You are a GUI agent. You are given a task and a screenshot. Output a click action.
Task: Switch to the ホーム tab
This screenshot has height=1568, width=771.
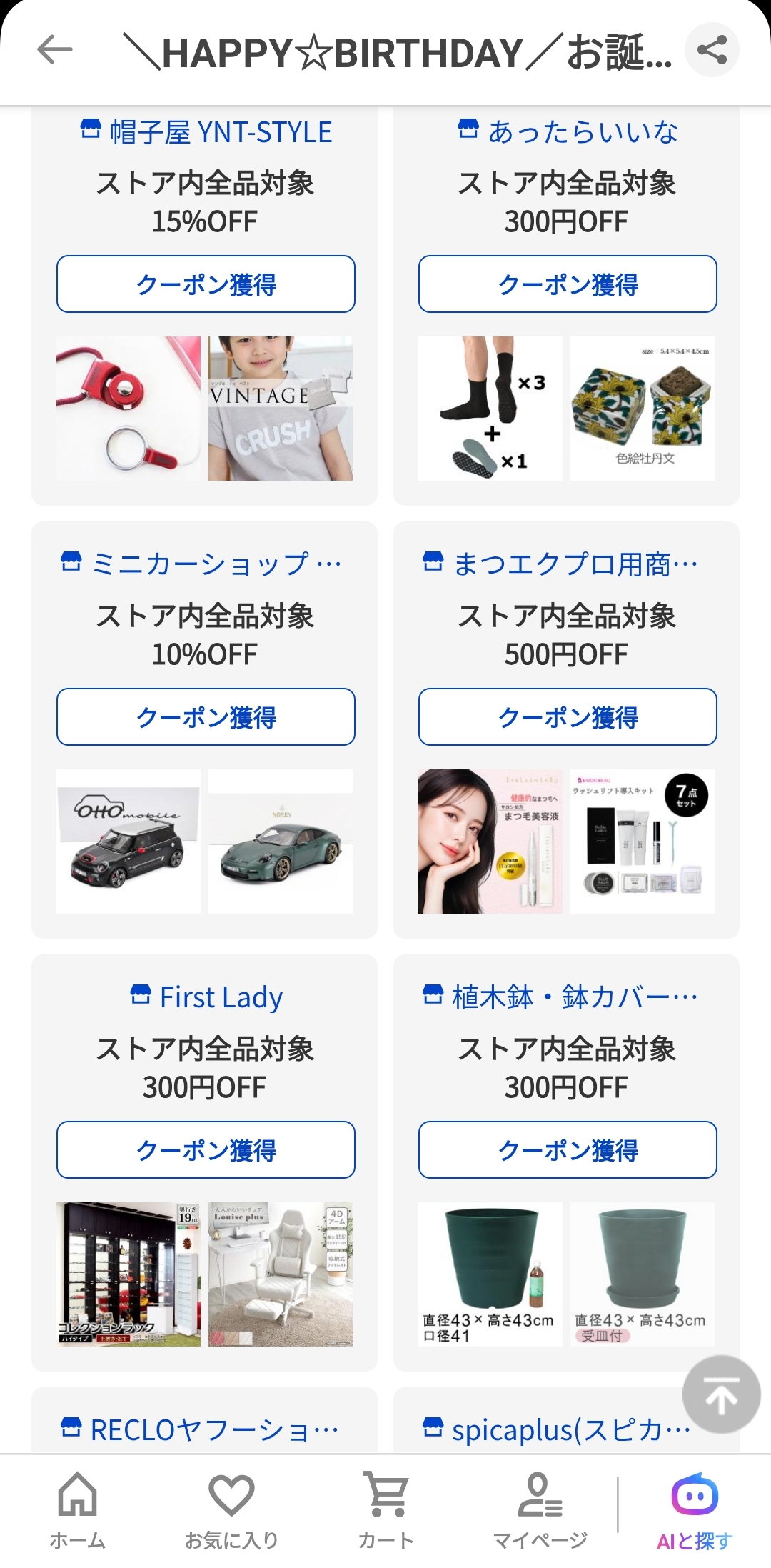(77, 1510)
